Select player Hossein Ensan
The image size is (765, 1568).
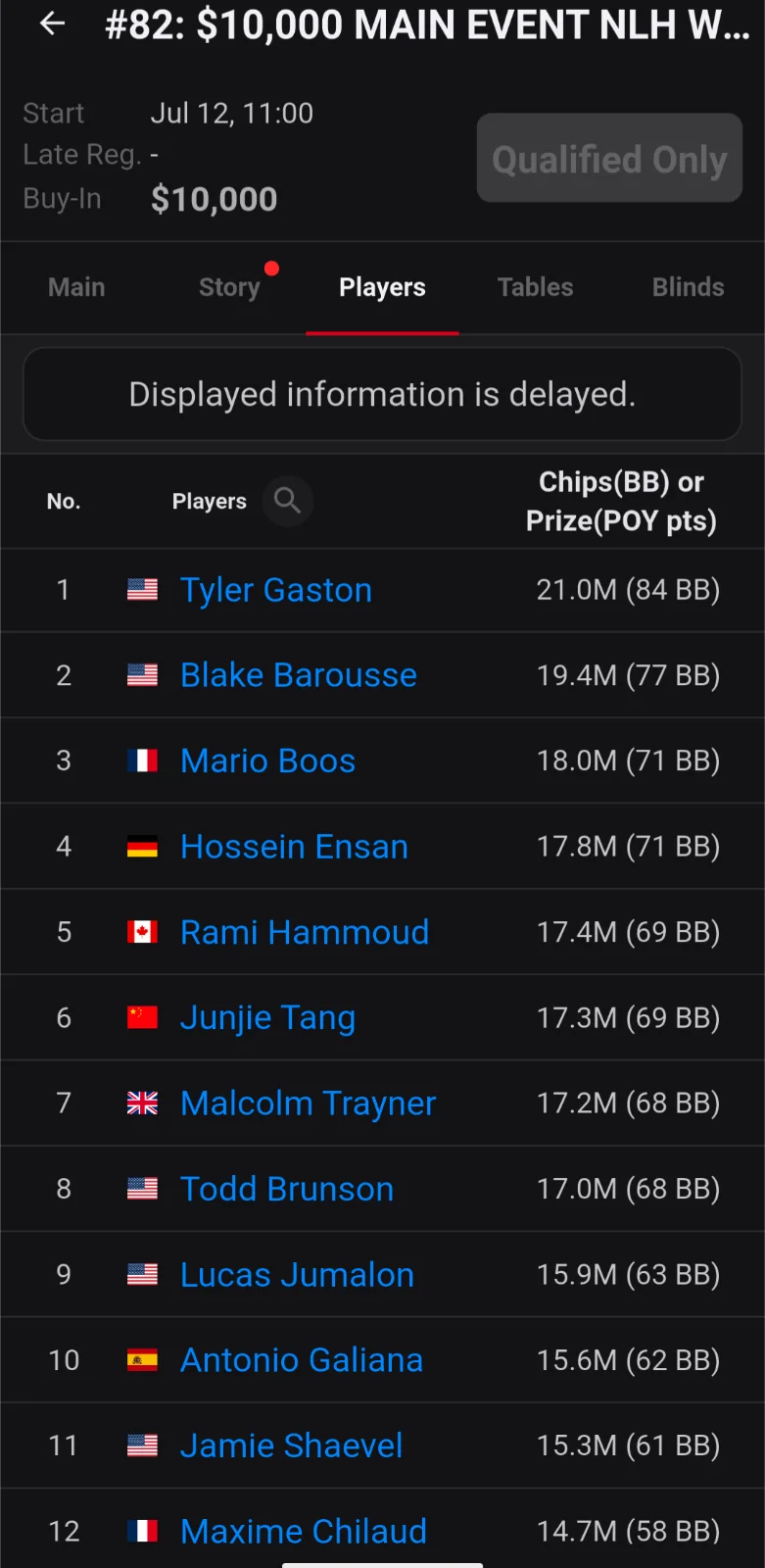pyautogui.click(x=294, y=847)
